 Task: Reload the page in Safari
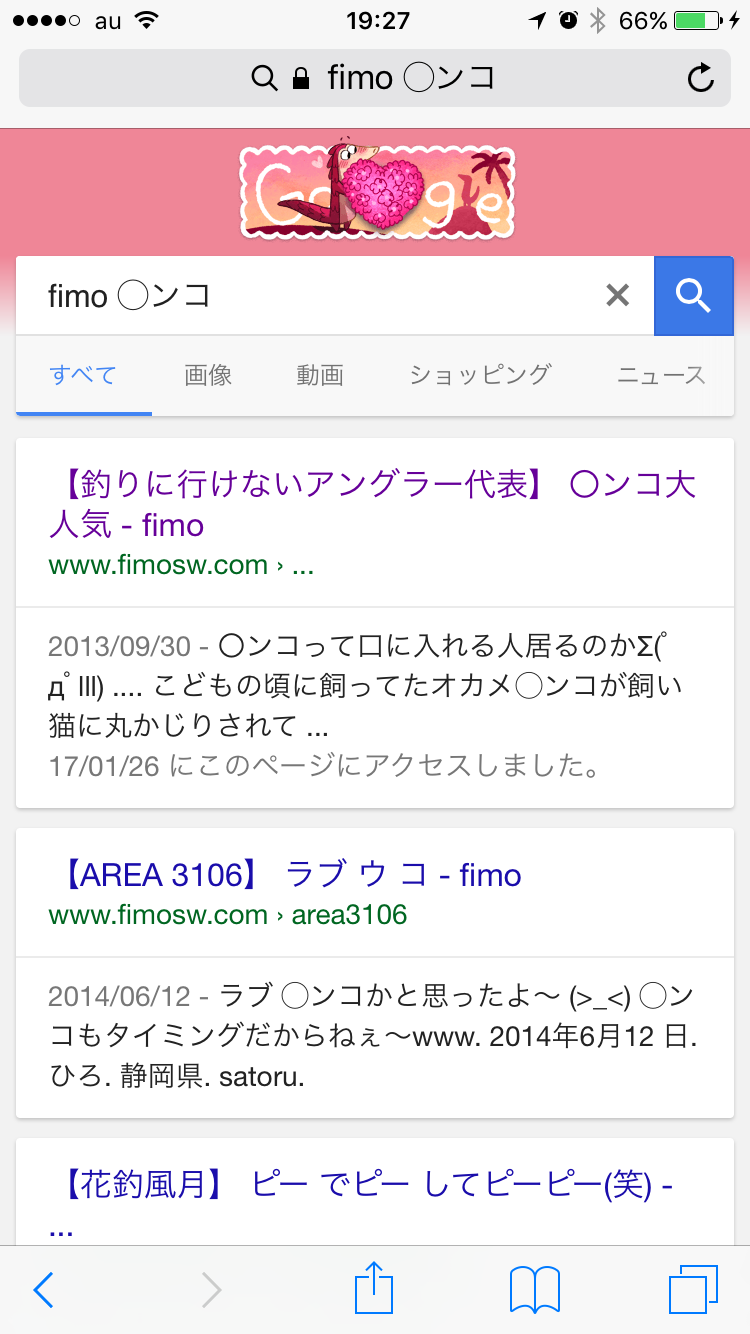click(x=701, y=78)
